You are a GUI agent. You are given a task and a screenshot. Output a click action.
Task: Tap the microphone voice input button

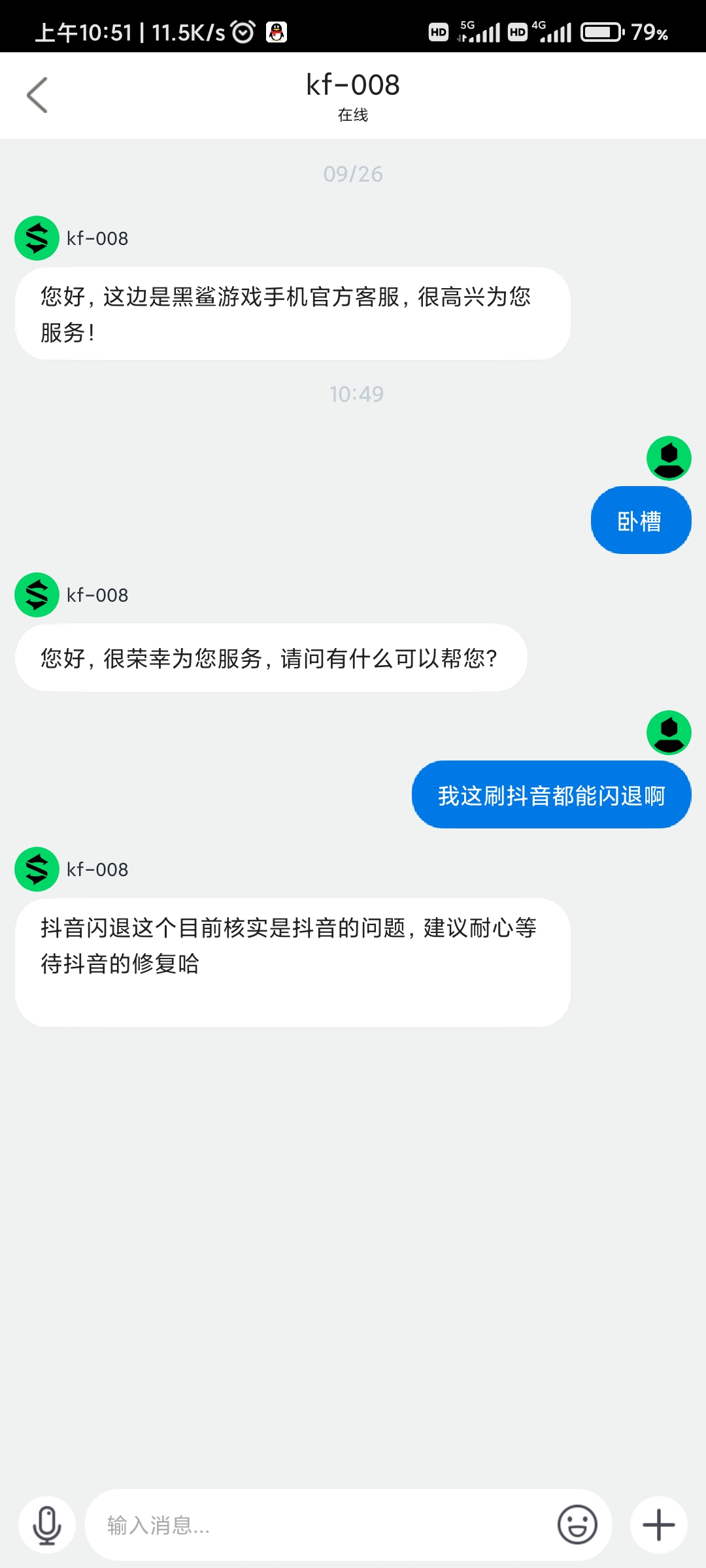[47, 1526]
